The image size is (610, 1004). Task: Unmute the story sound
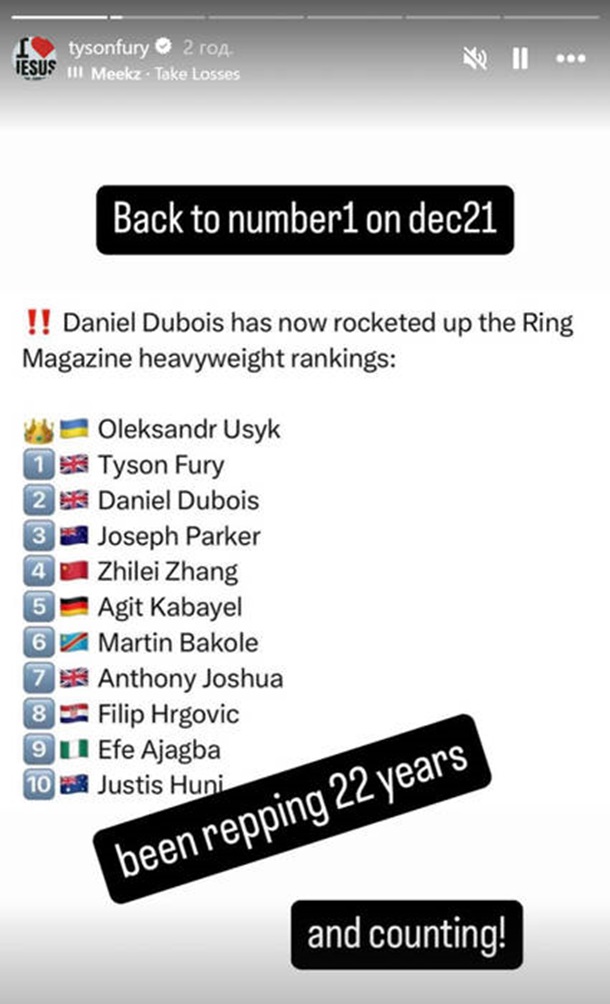click(475, 59)
